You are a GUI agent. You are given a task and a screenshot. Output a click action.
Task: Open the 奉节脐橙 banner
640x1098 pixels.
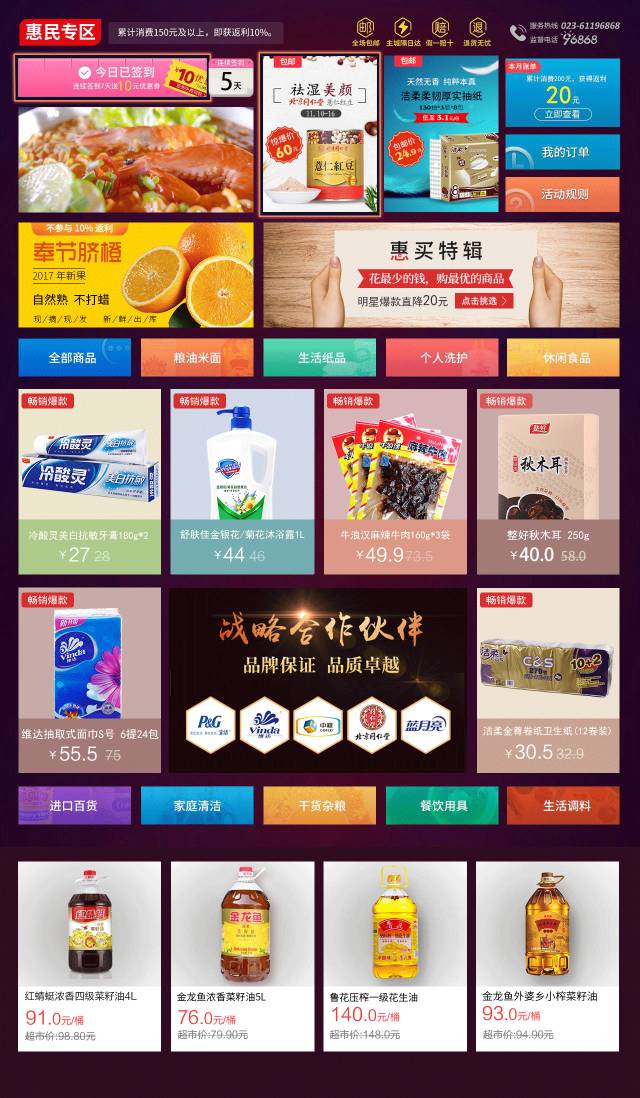[136, 275]
